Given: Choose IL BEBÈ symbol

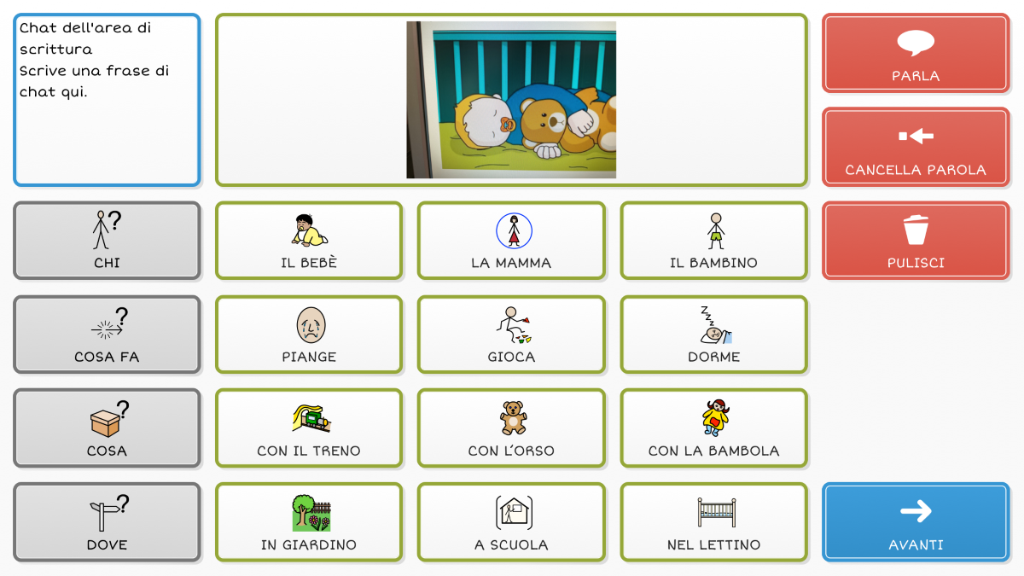Looking at the screenshot, I should click(309, 240).
